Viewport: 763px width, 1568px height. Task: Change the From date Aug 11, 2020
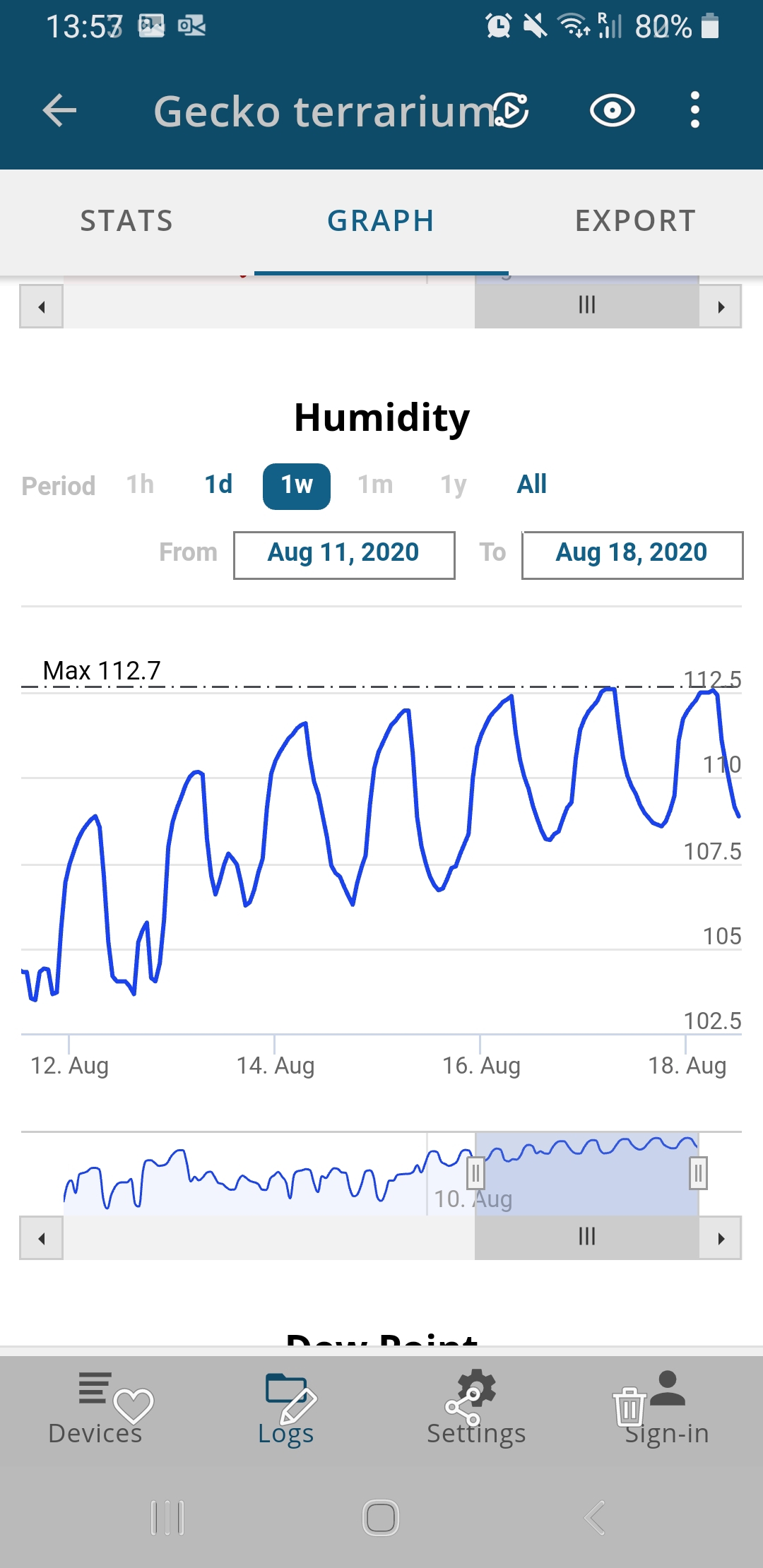tap(344, 554)
